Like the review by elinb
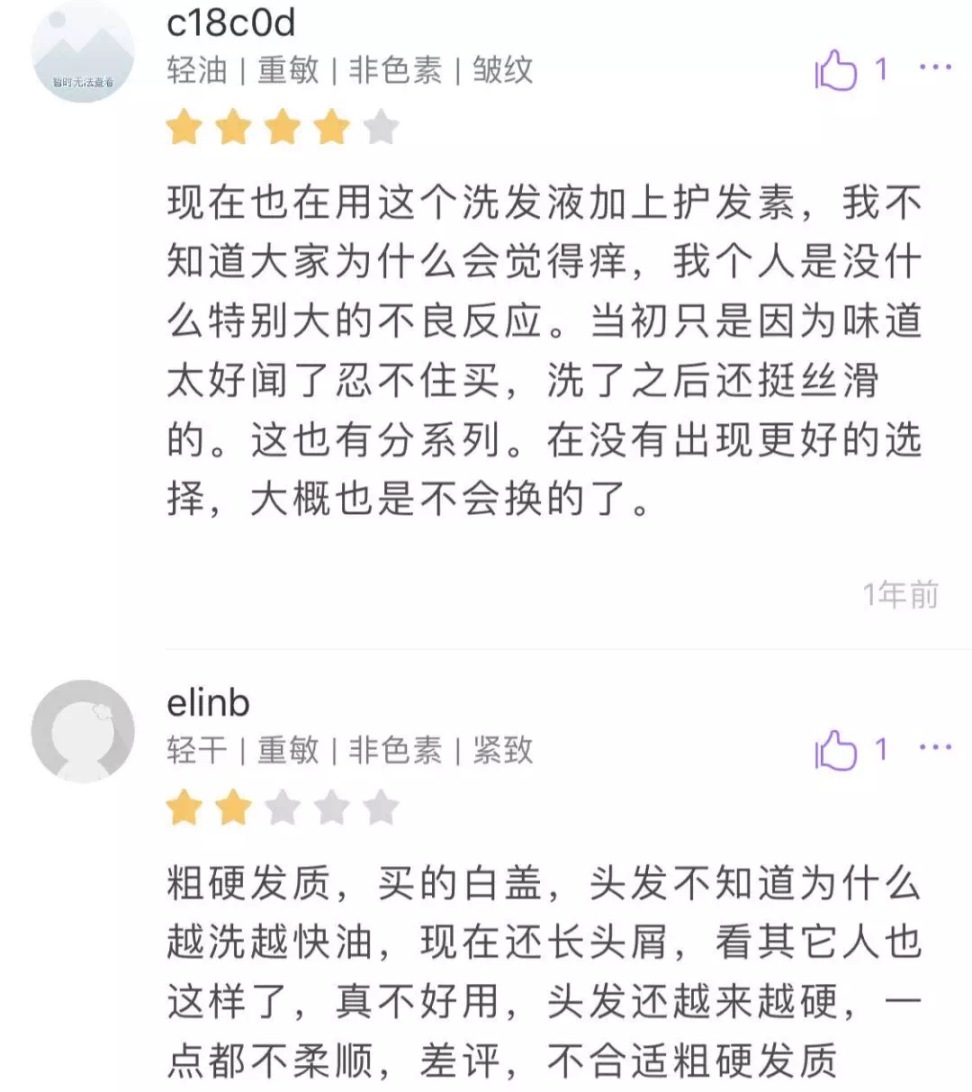This screenshot has width=972, height=1092. click(x=838, y=751)
